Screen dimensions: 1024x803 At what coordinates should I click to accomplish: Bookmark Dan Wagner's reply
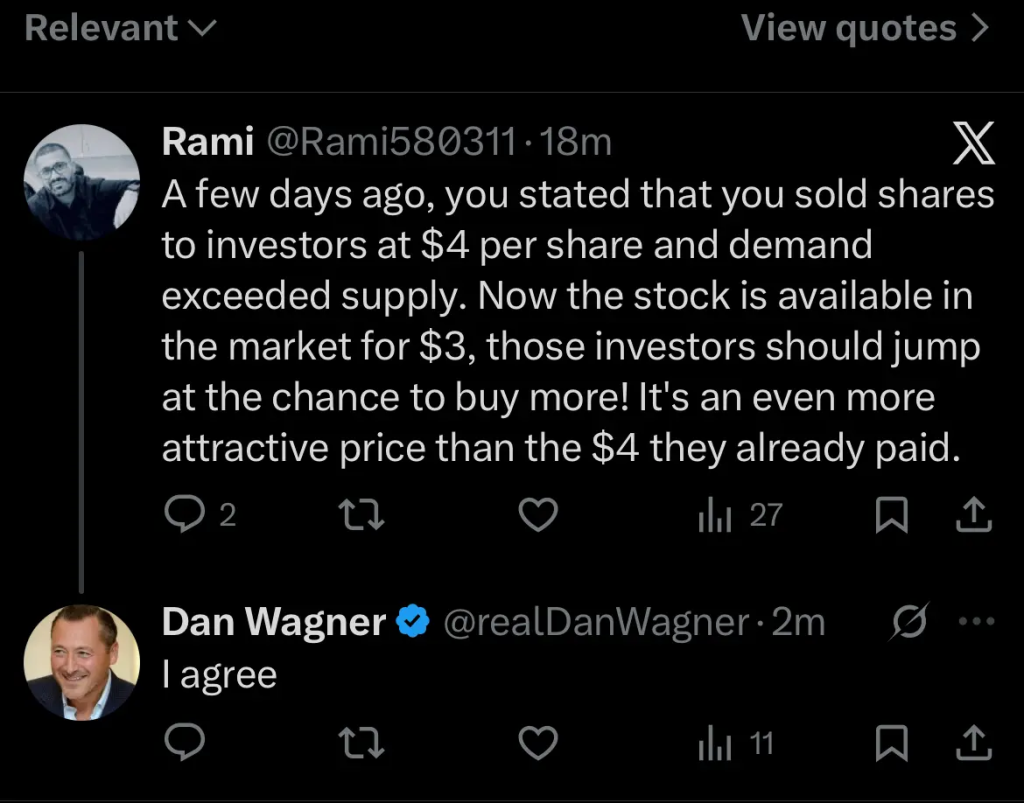tap(891, 743)
